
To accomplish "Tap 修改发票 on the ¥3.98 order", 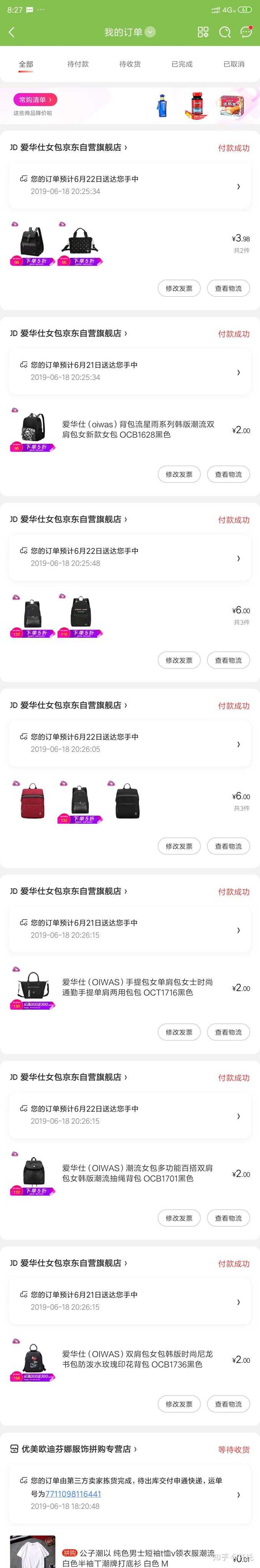I will click(x=179, y=289).
